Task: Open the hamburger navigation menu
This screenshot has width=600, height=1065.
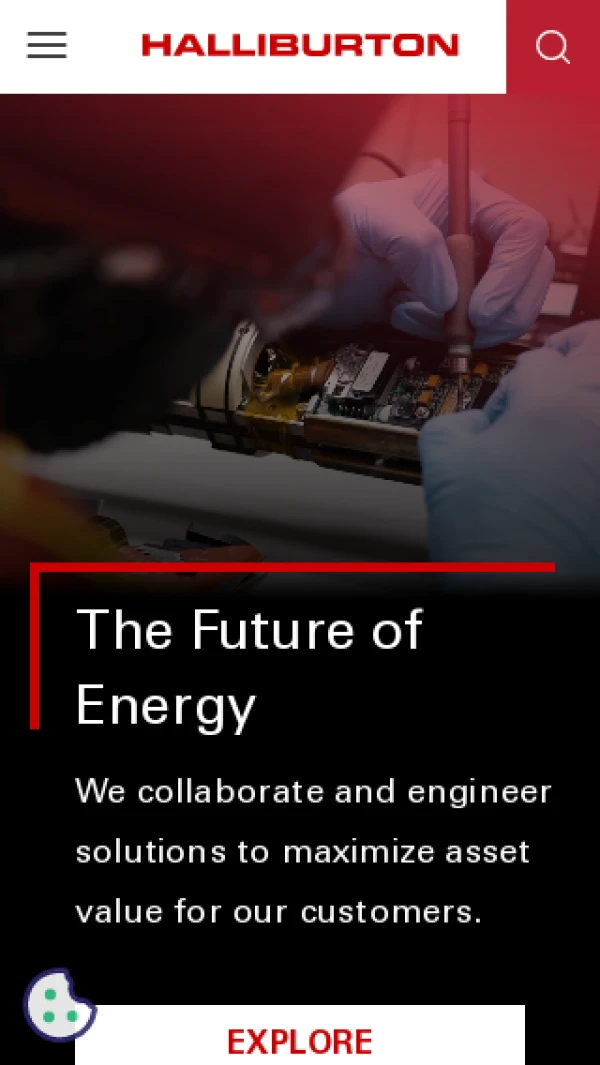Action: click(x=47, y=46)
